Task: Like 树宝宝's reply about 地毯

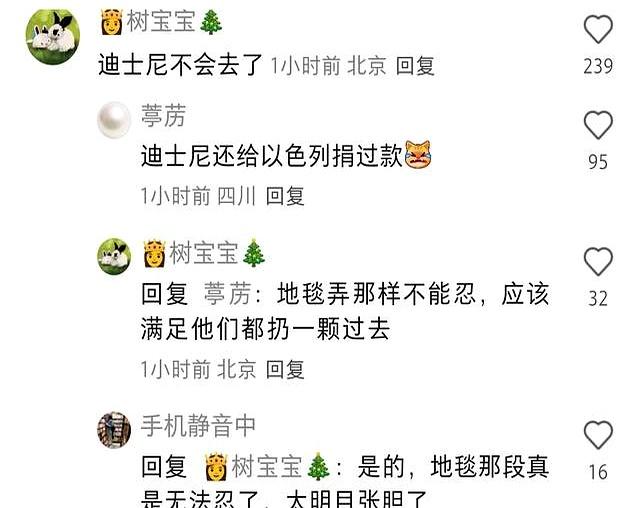Action: pos(597,262)
